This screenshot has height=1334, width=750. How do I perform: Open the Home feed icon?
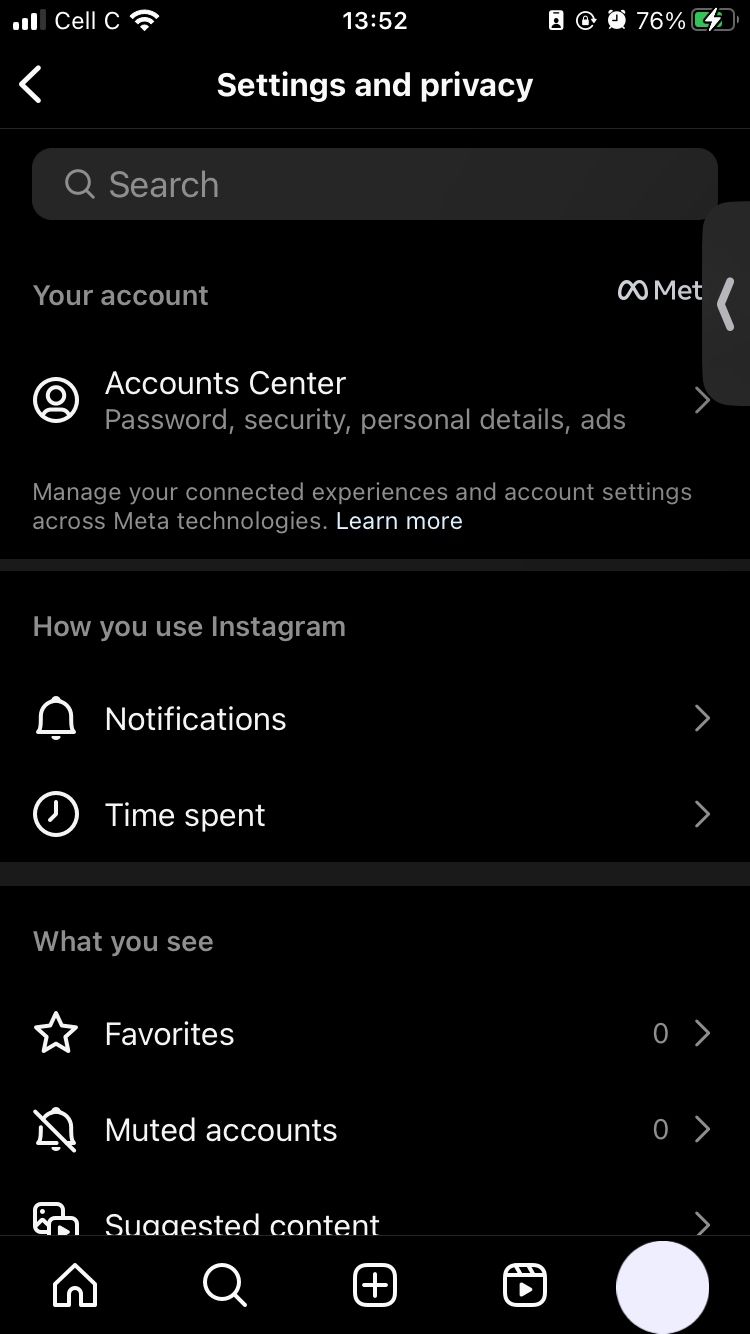point(74,1285)
